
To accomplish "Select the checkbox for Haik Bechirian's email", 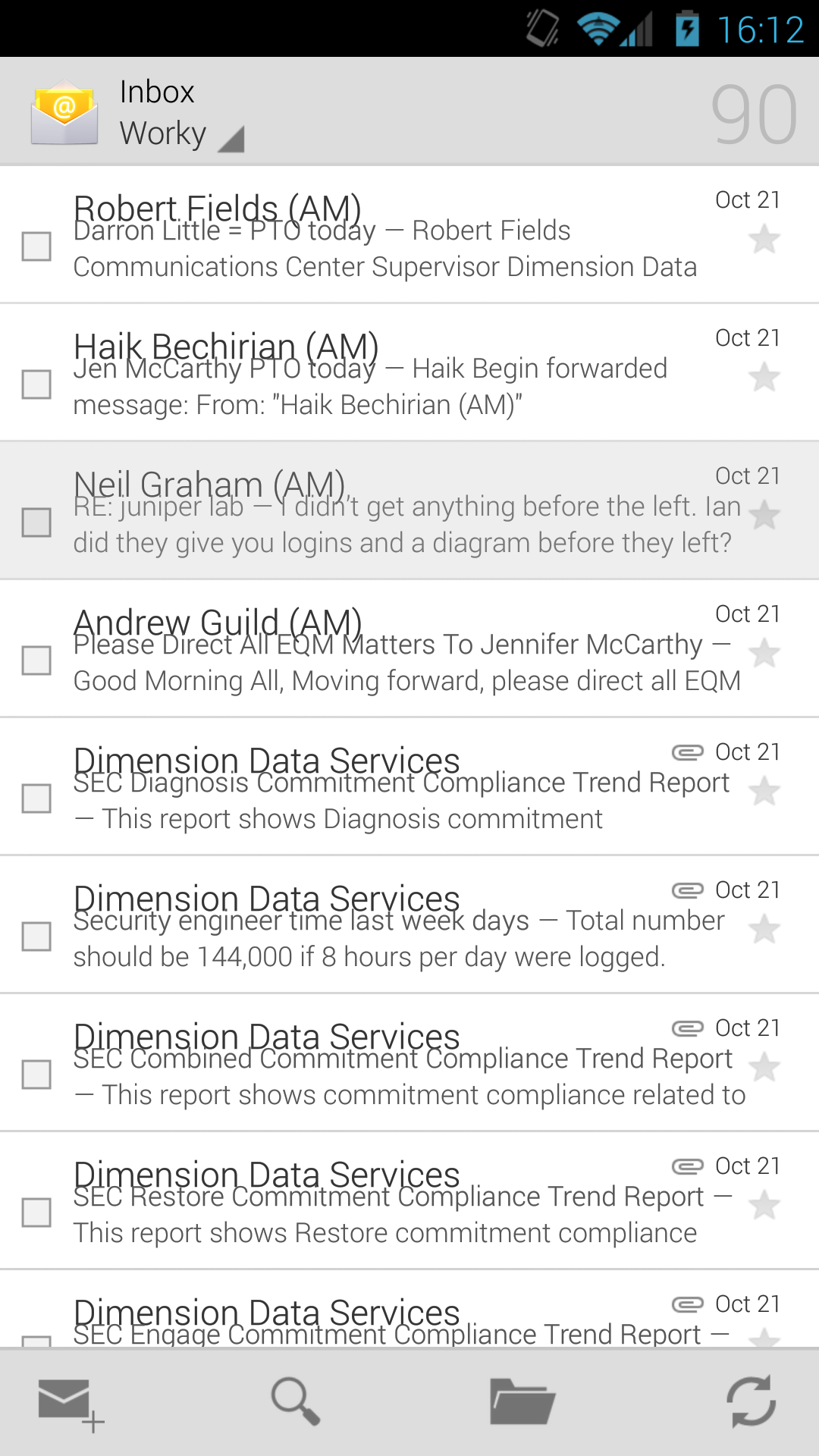I will (x=36, y=384).
